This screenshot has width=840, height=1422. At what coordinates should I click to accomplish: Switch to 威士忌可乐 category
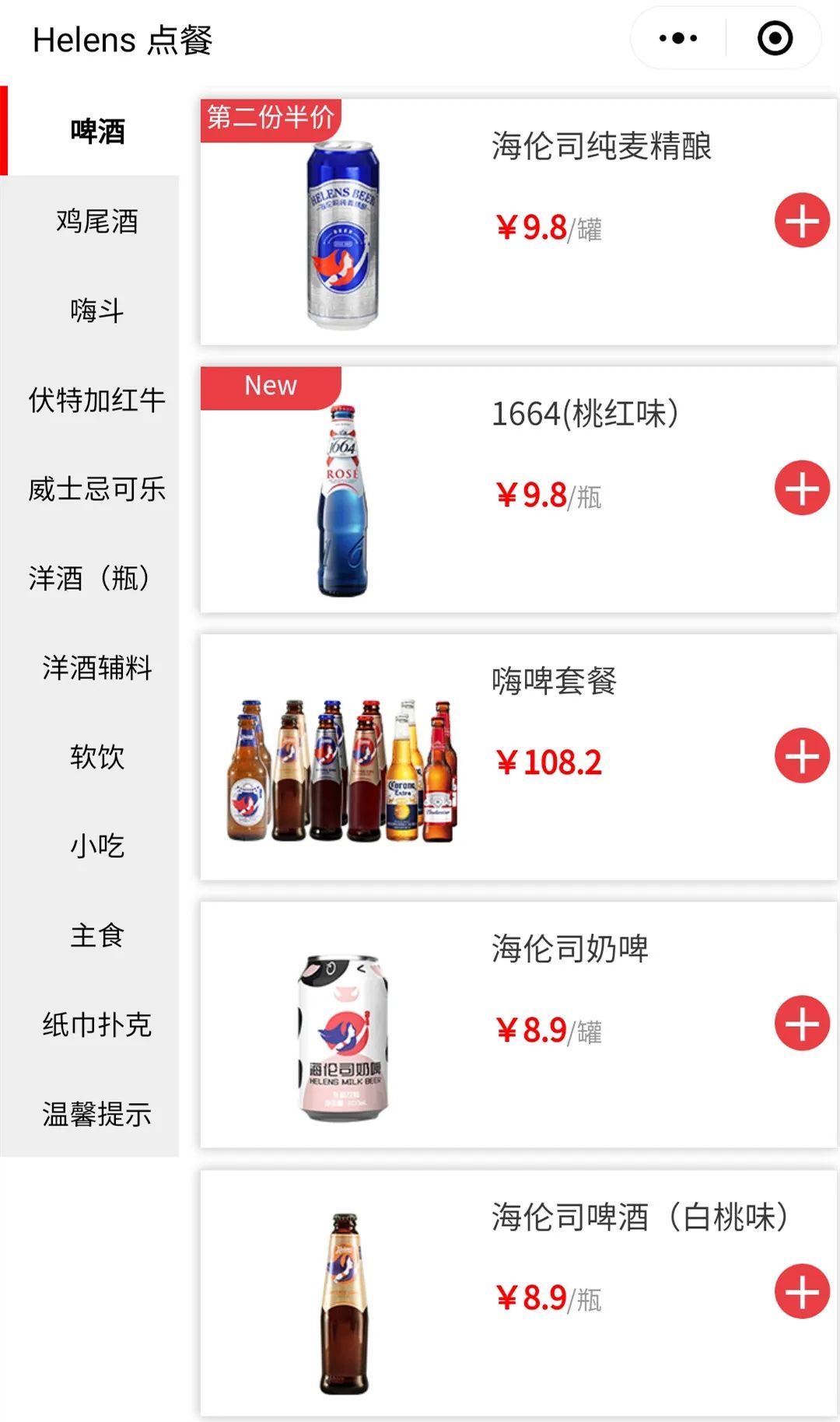pyautogui.click(x=96, y=489)
